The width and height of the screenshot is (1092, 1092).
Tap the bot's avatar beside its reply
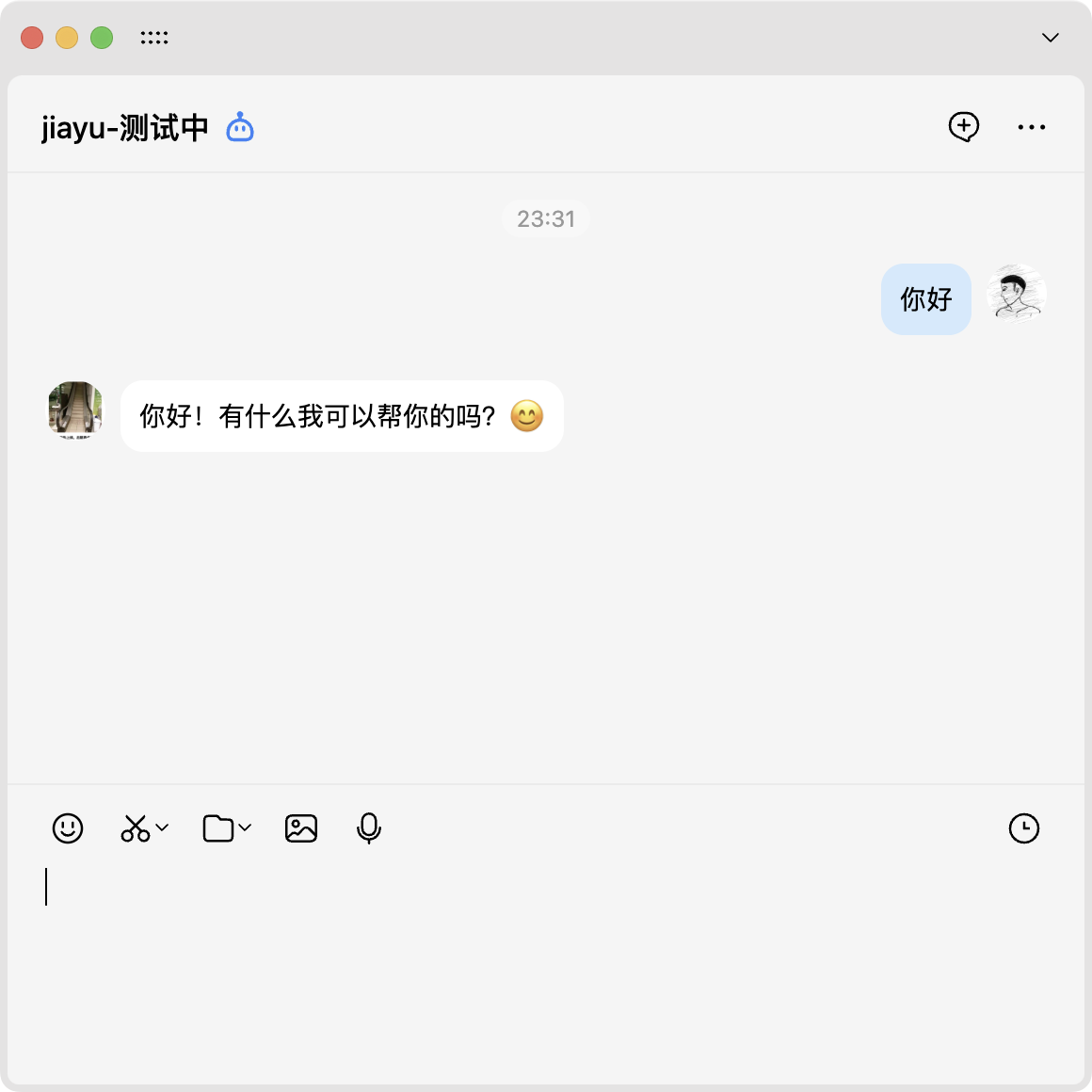pos(75,410)
